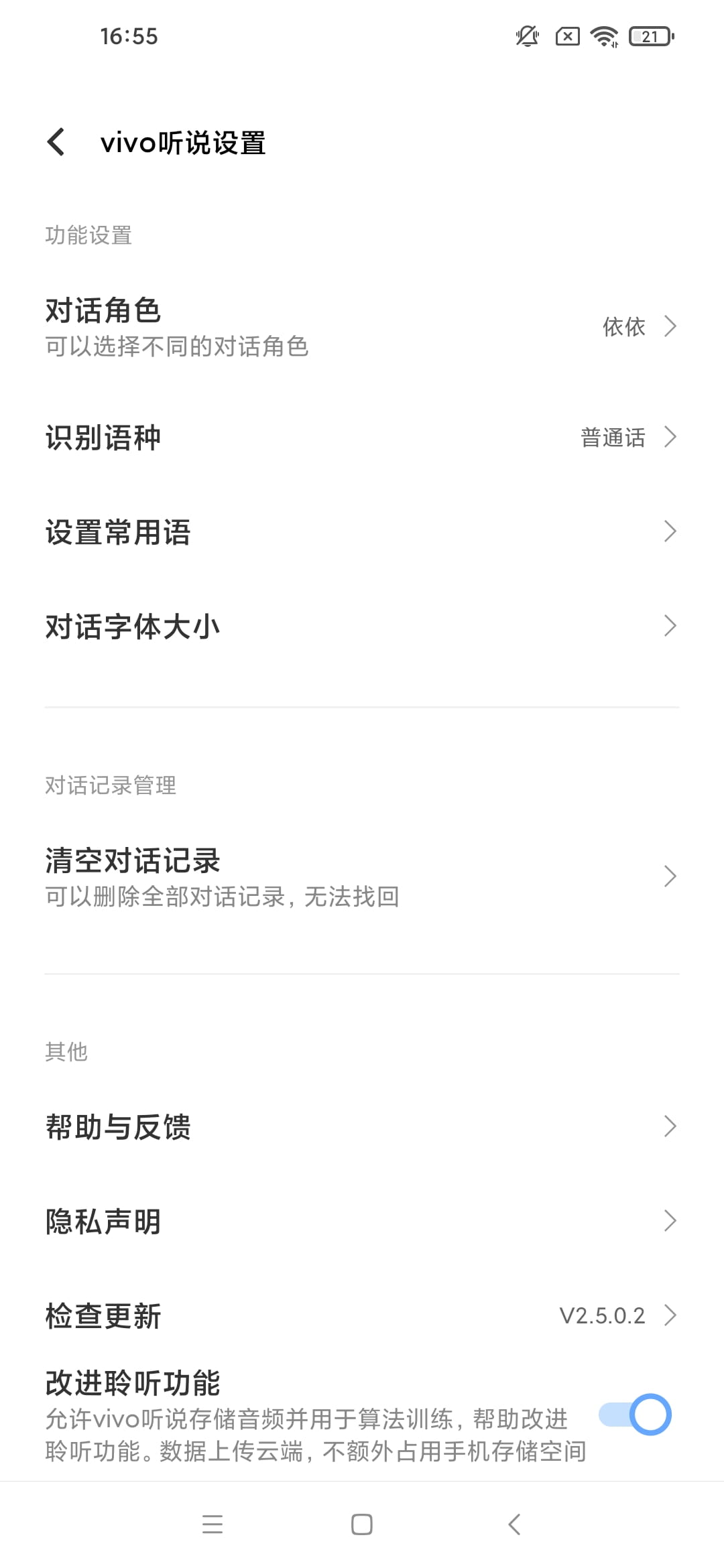The image size is (724, 1568).
Task: Open the 隐私声明 privacy statement
Action: pos(362,1221)
